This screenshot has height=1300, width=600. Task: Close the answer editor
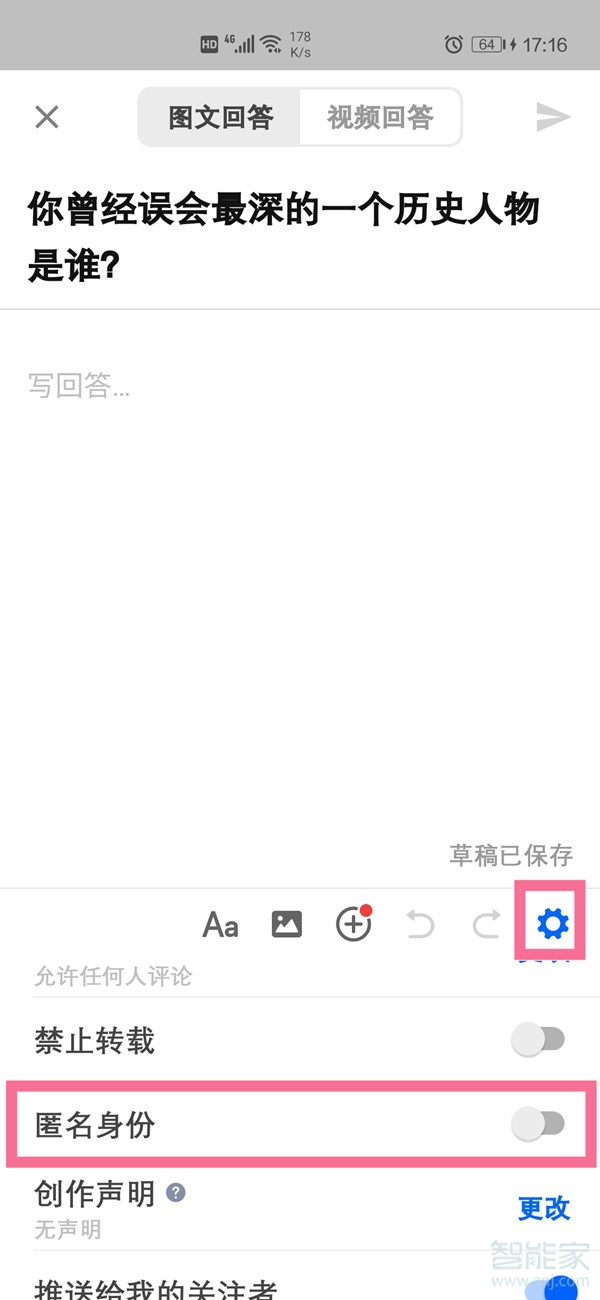click(x=47, y=117)
